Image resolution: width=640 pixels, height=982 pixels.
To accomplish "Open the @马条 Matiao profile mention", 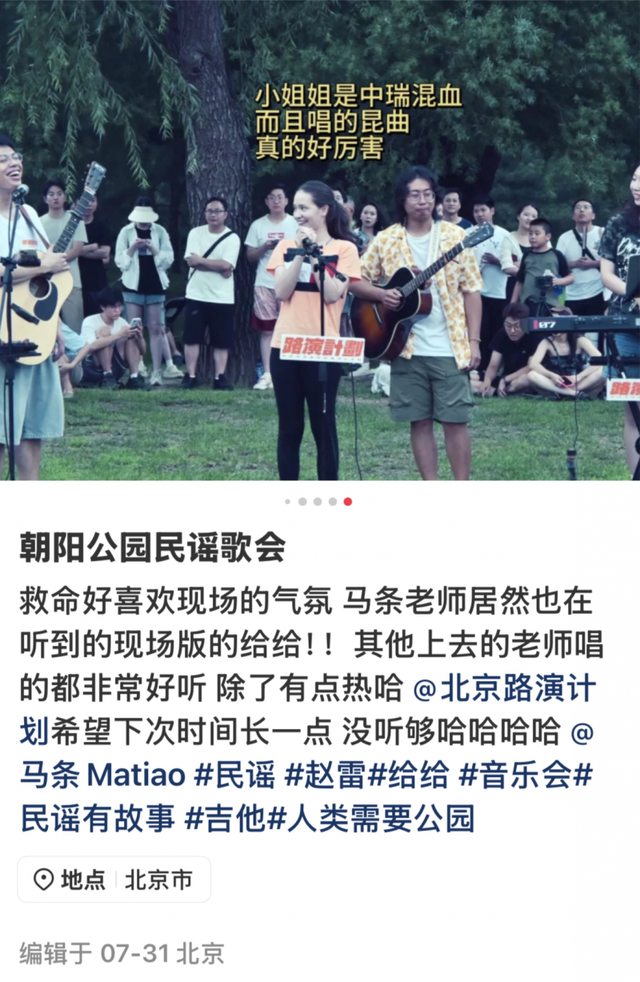I will coord(100,774).
